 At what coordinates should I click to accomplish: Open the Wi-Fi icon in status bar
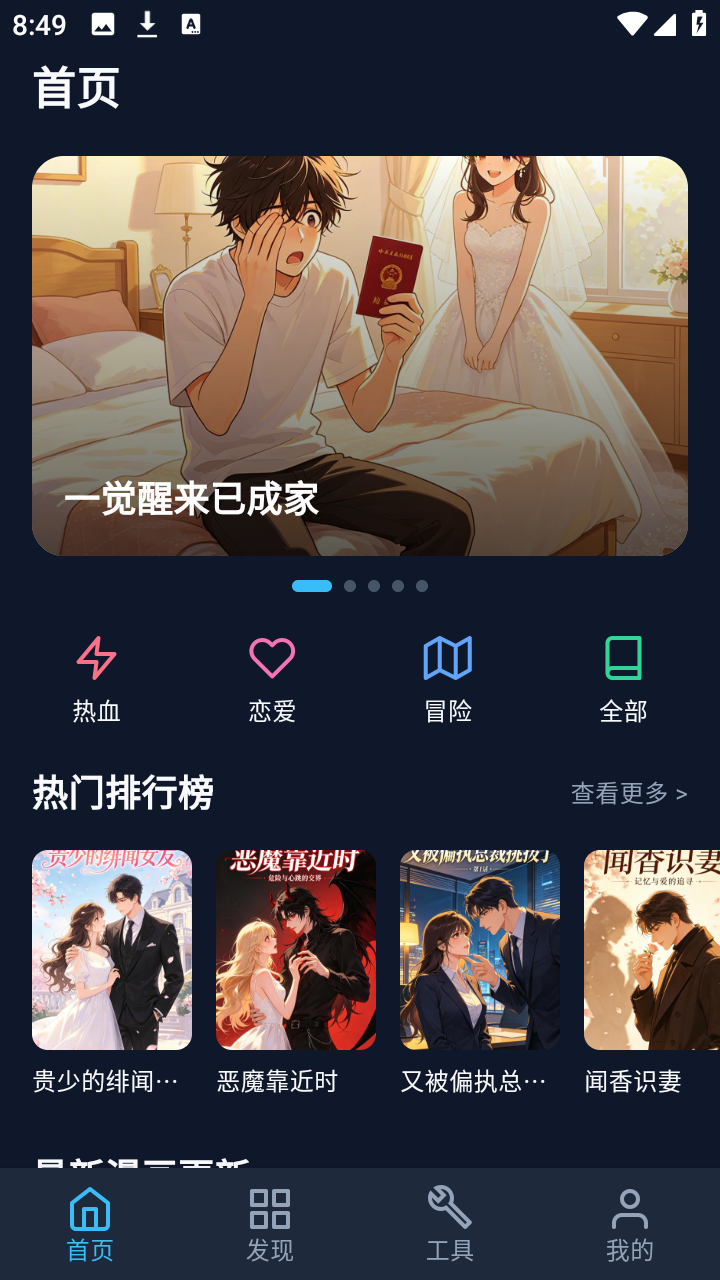634,22
